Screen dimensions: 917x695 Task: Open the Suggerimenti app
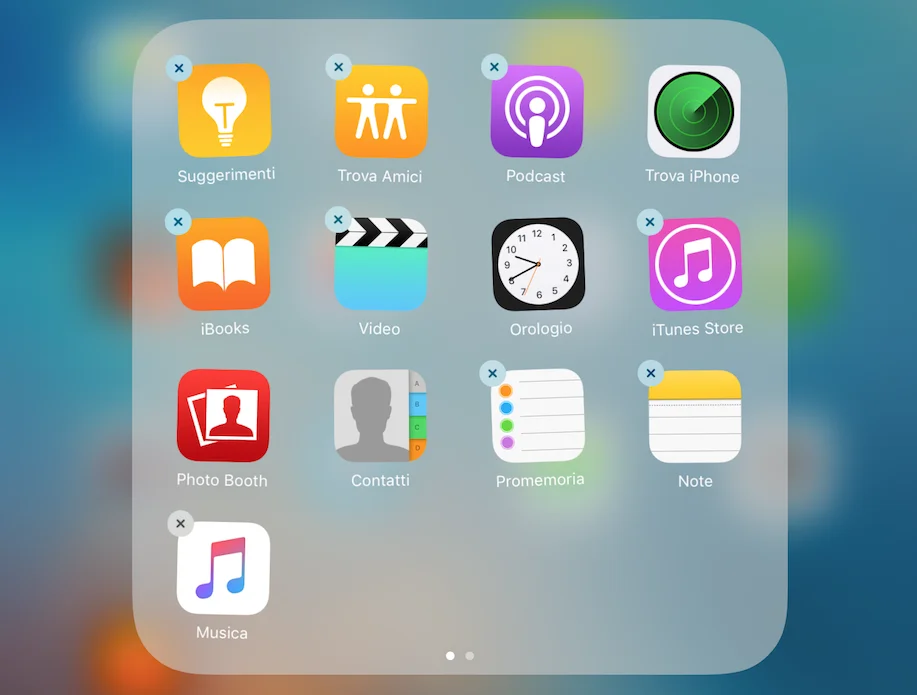(x=224, y=111)
